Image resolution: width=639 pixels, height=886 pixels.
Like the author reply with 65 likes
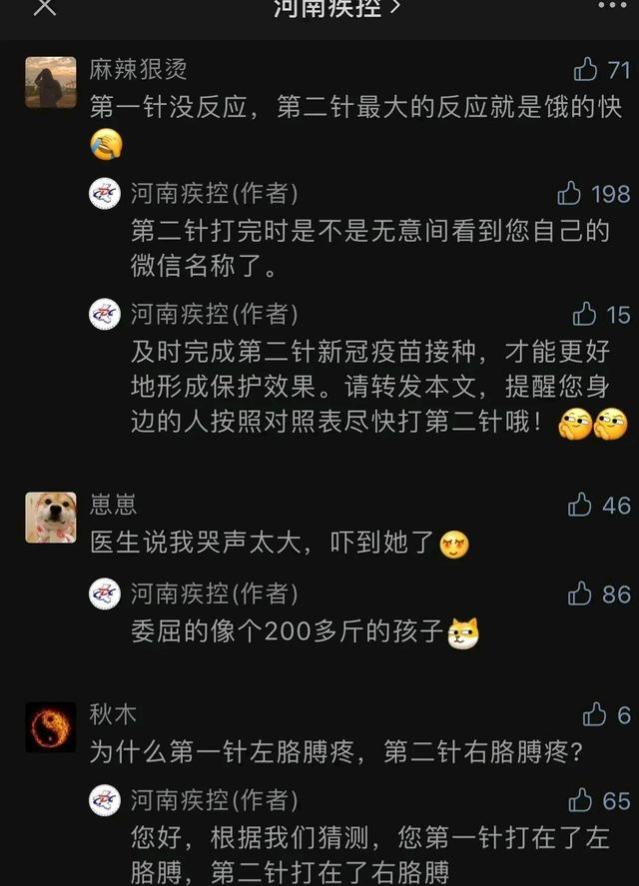point(581,800)
